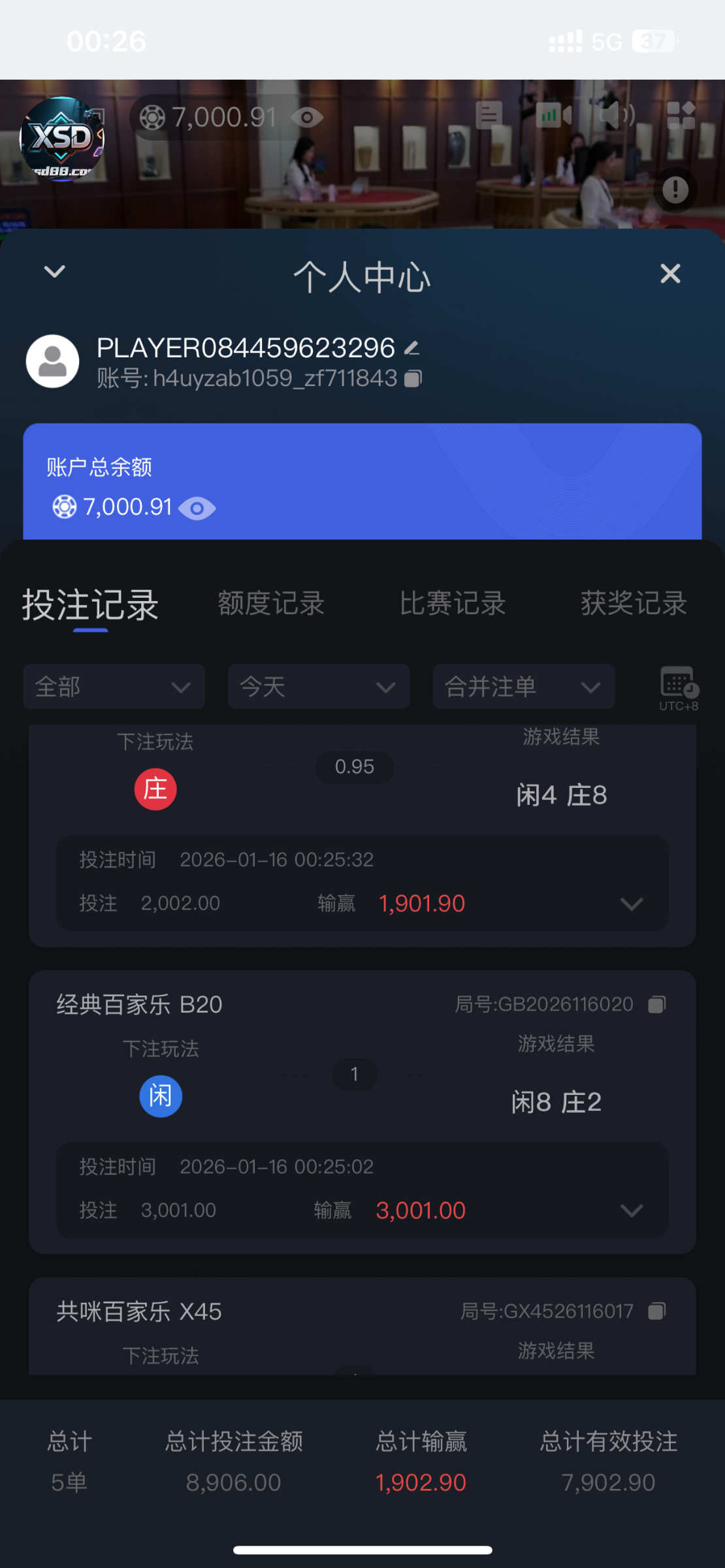Open the 今天 date filter dropdown
The height and width of the screenshot is (1568, 725).
tap(319, 687)
